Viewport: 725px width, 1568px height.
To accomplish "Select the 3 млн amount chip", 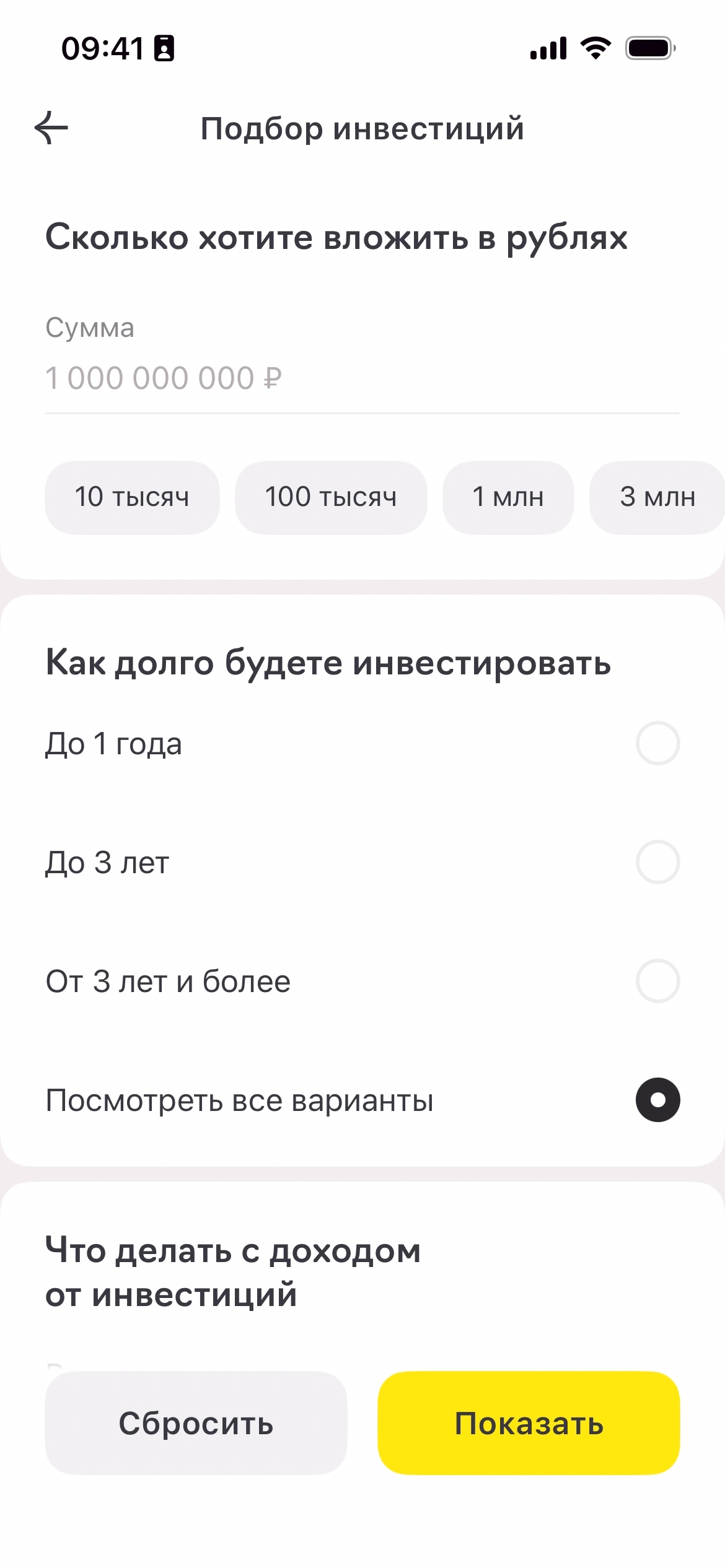I will click(x=657, y=497).
